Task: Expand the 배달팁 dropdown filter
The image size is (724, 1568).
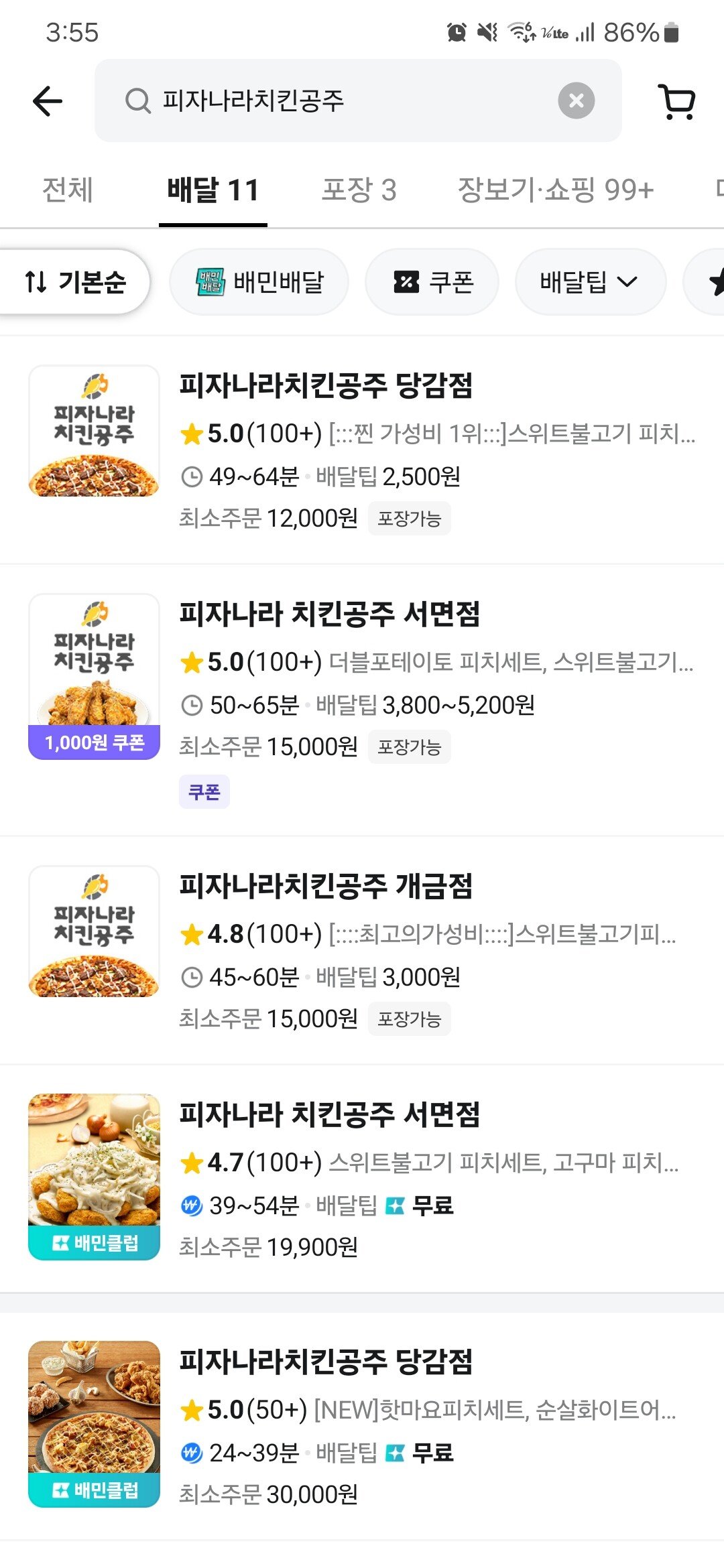Action: coord(590,281)
